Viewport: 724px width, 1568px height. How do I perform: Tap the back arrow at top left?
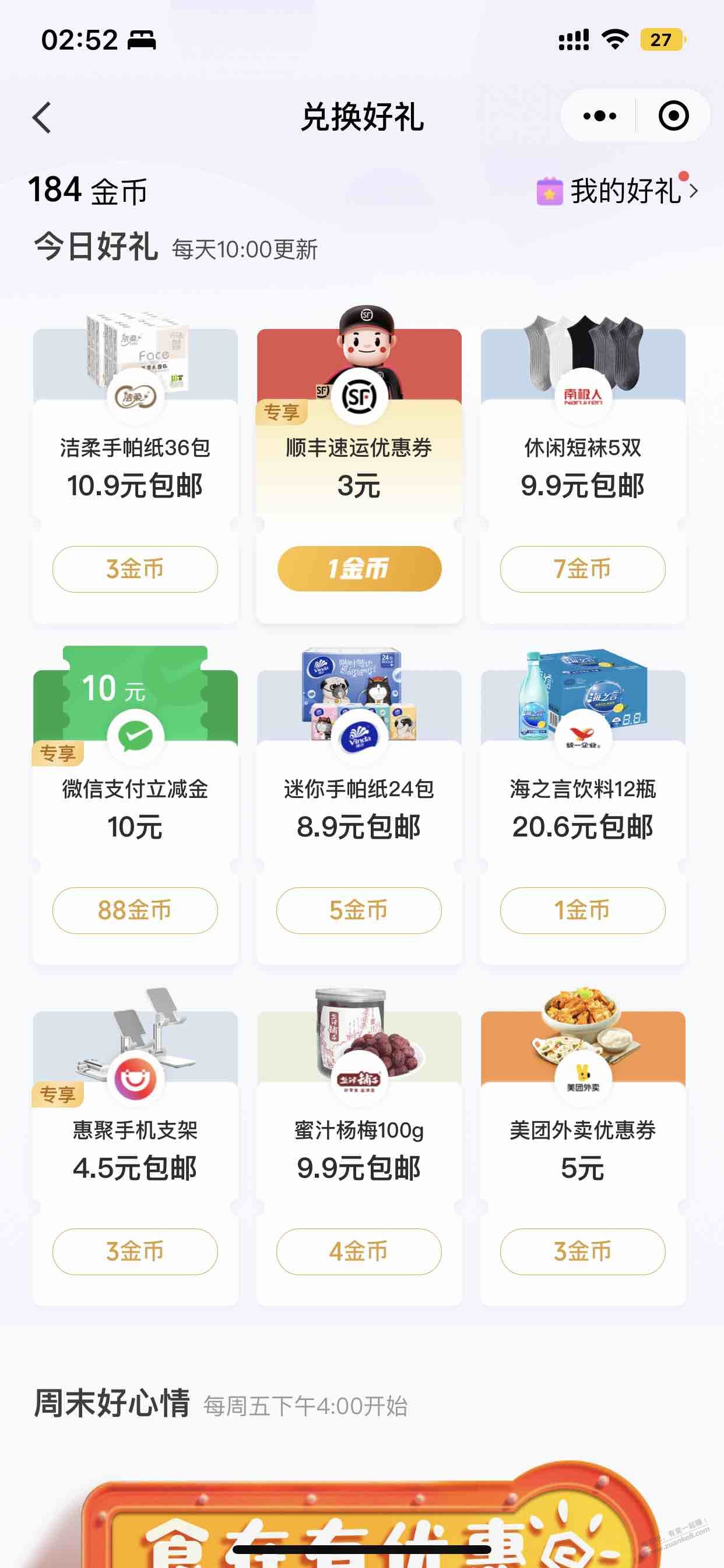(41, 117)
